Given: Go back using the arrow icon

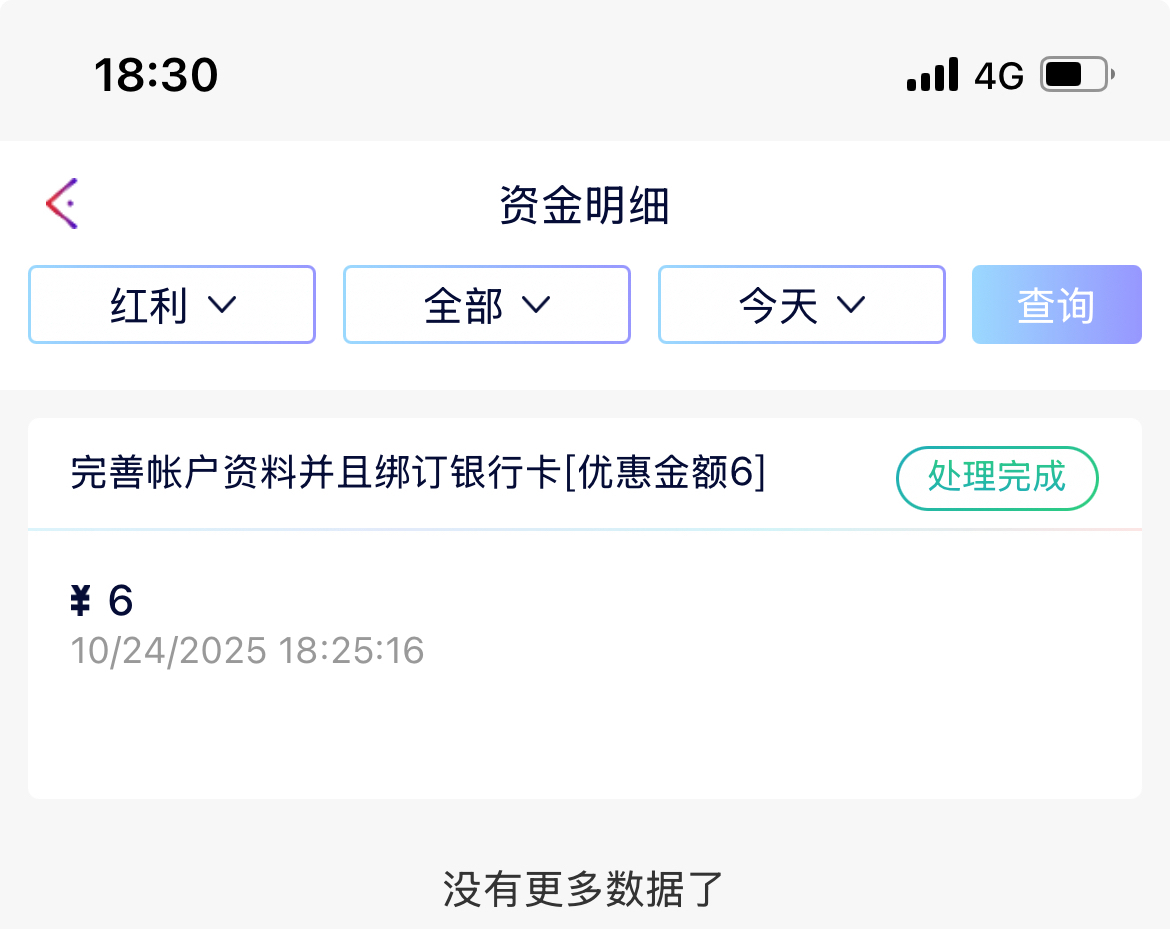Looking at the screenshot, I should coord(62,204).
